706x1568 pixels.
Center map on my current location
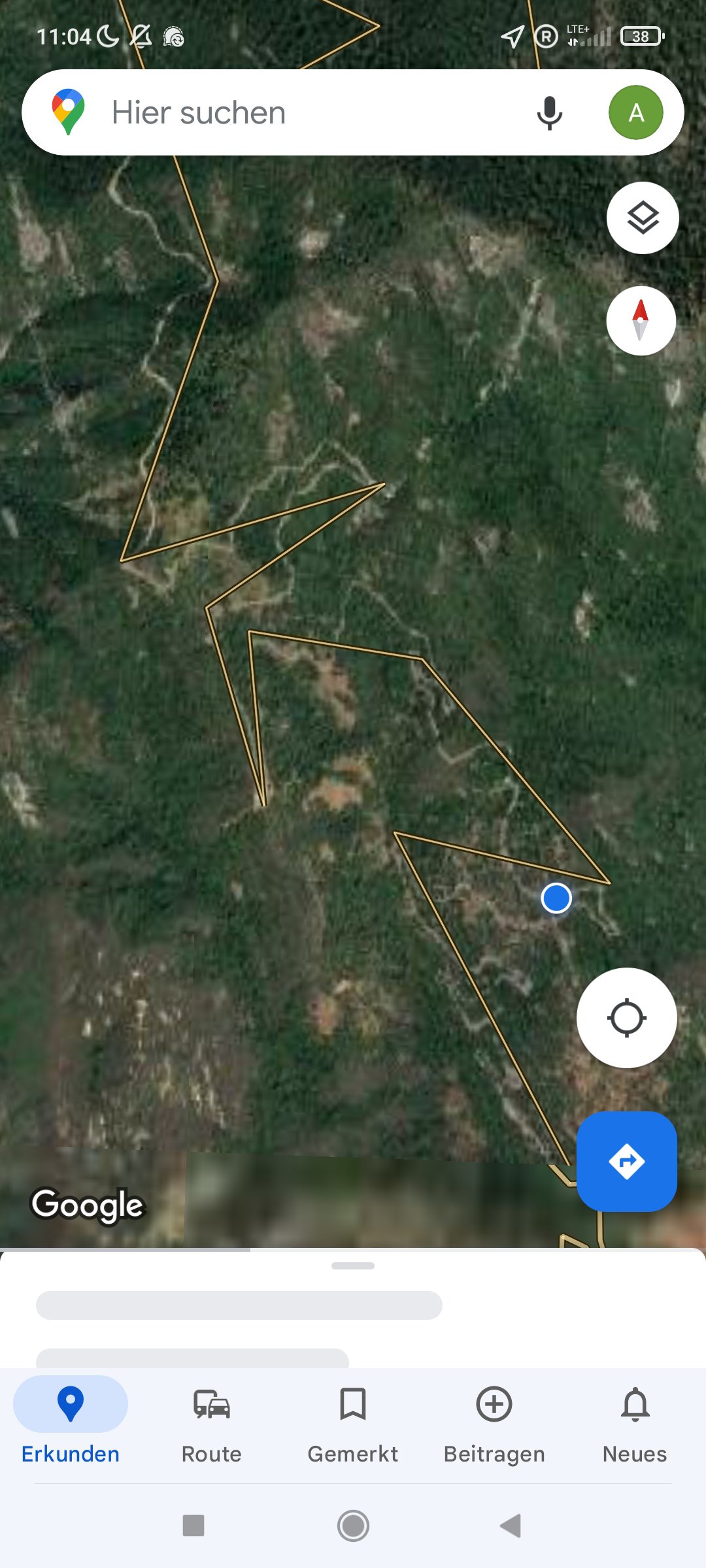point(626,1018)
